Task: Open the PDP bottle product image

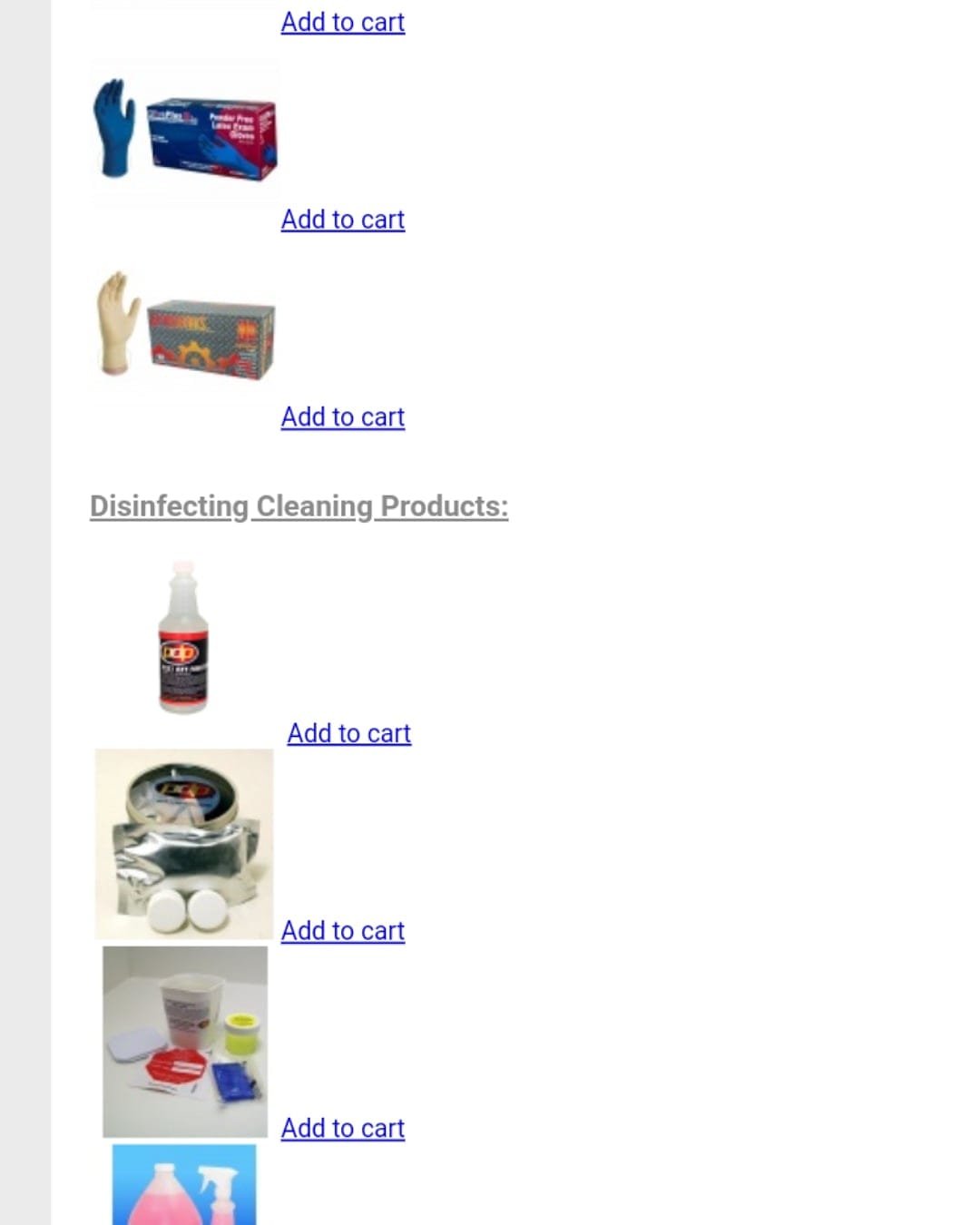Action: tap(183, 637)
